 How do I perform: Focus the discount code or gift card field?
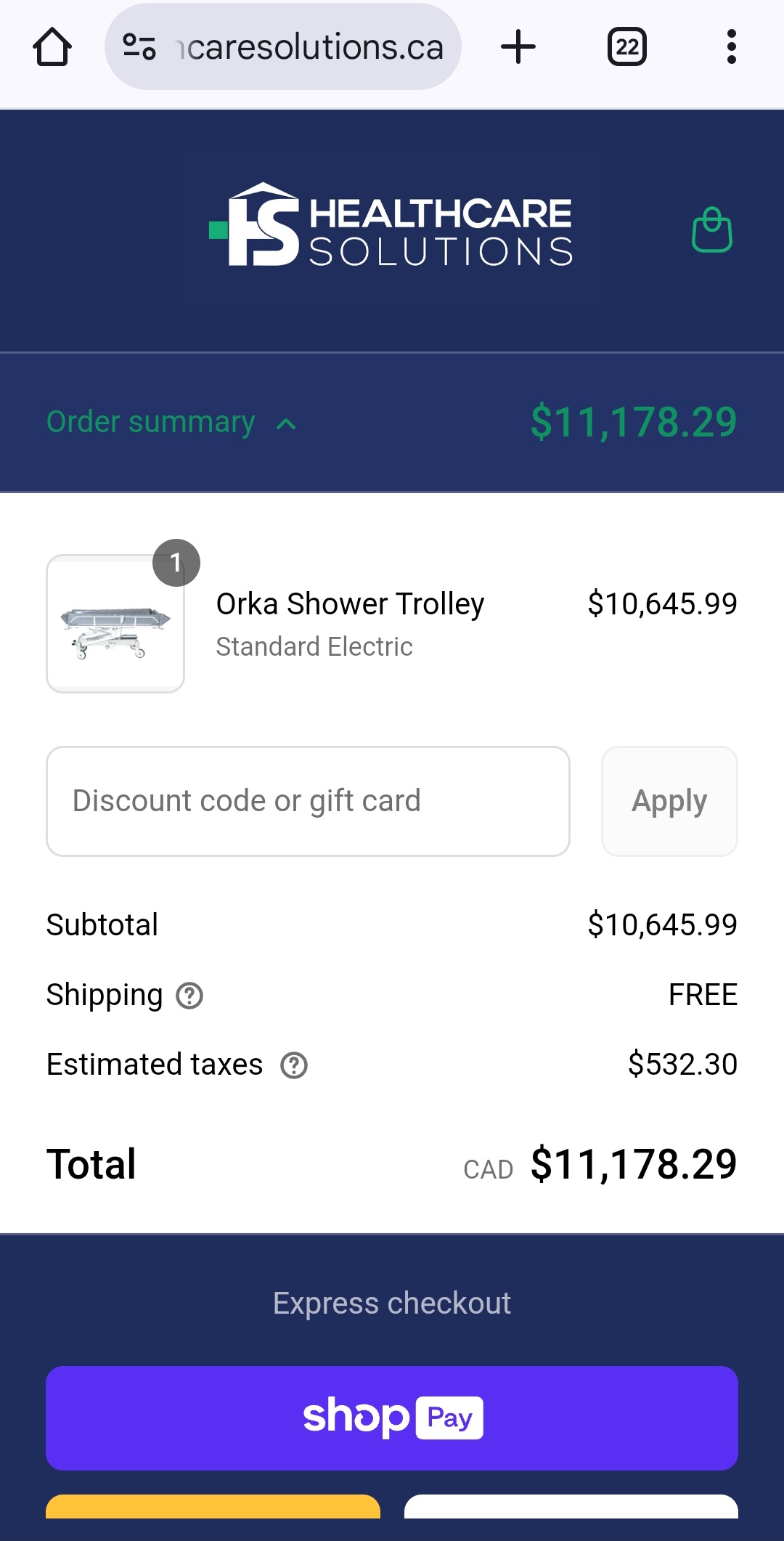click(x=308, y=801)
